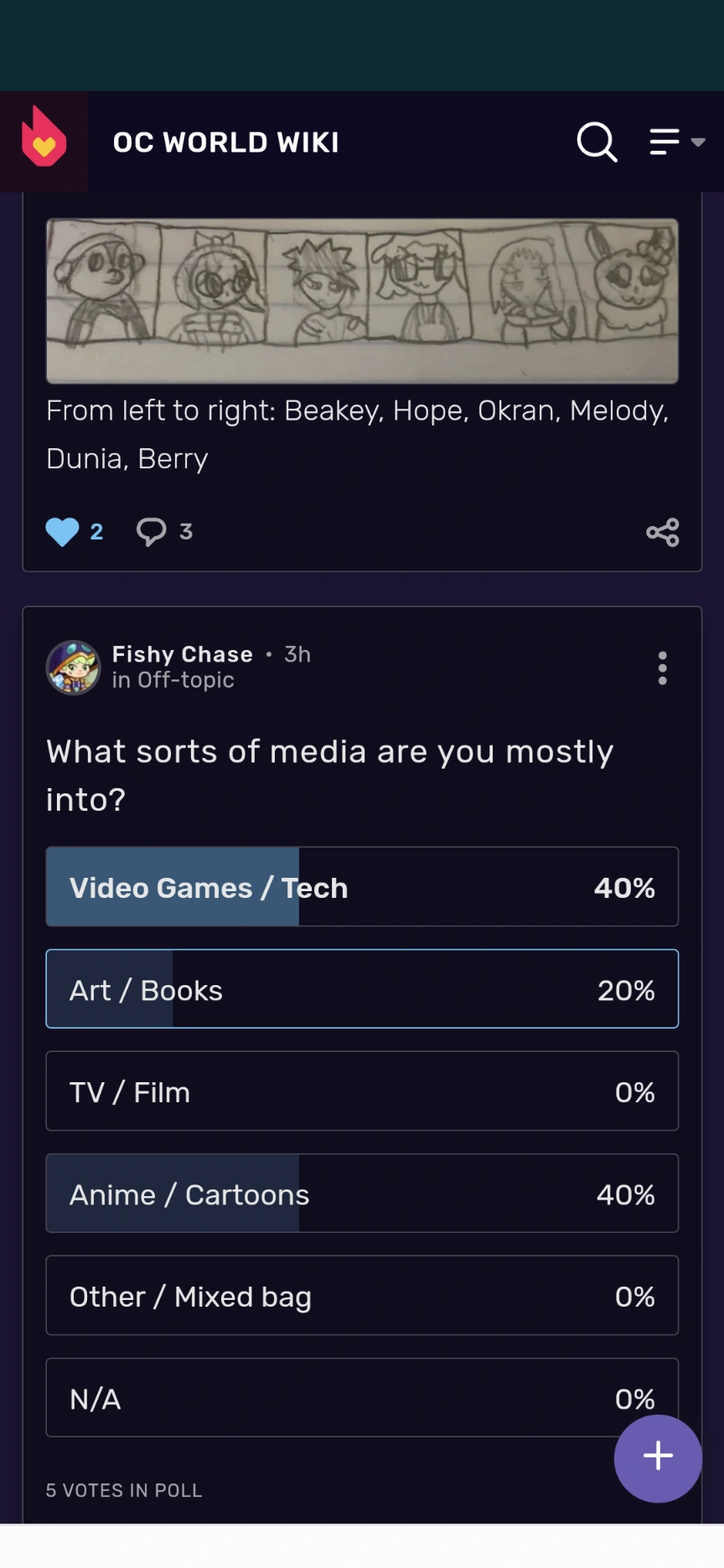Open comments on the sketch post

pos(165,531)
